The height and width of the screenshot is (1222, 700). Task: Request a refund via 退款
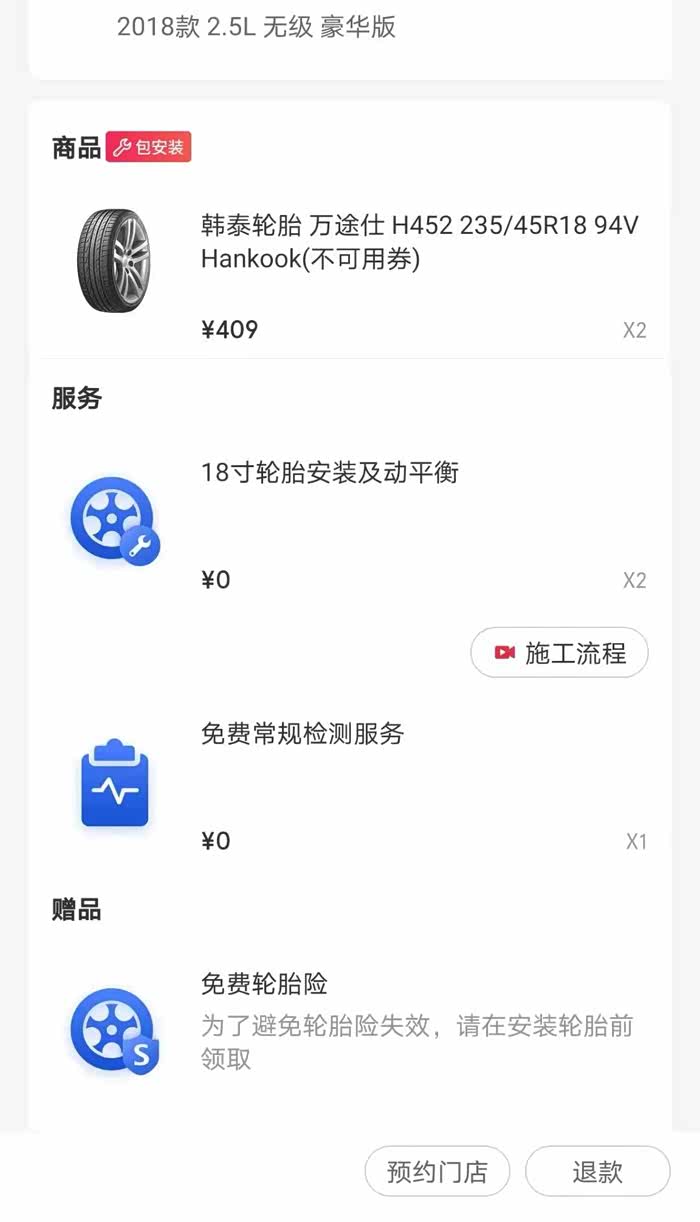point(597,1171)
